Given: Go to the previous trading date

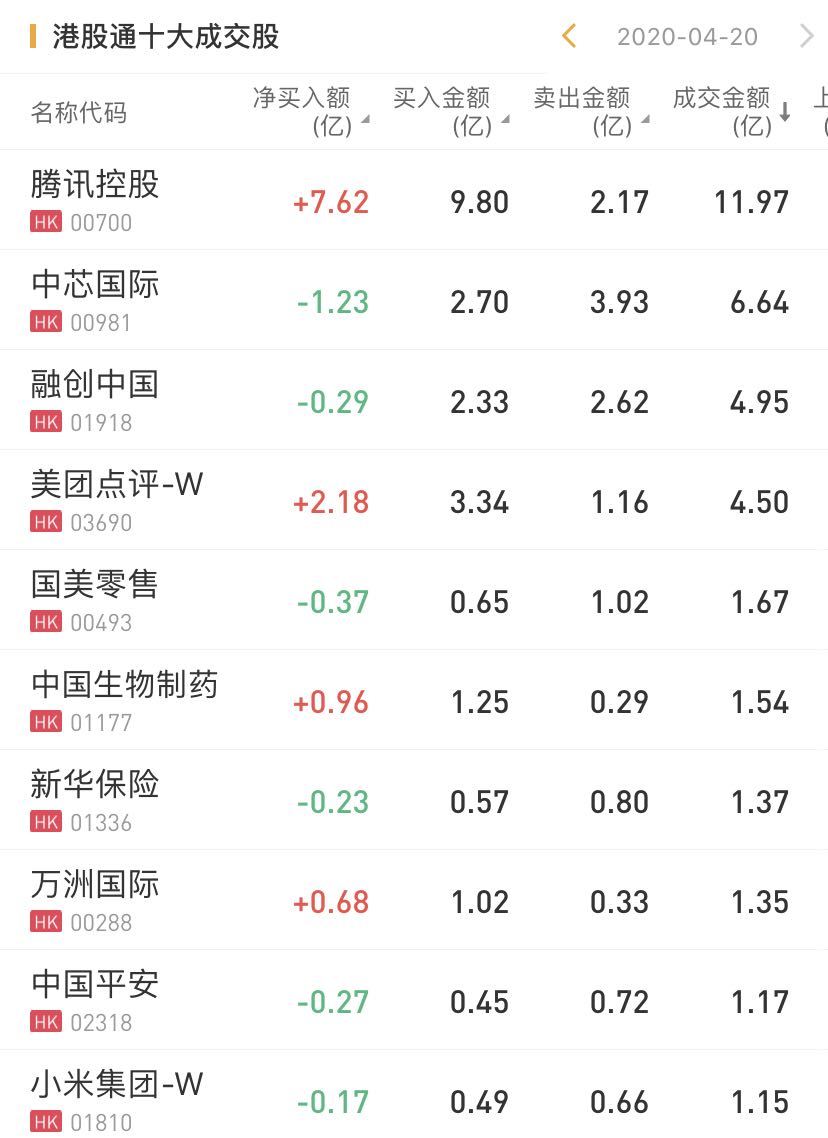Looking at the screenshot, I should [x=569, y=37].
